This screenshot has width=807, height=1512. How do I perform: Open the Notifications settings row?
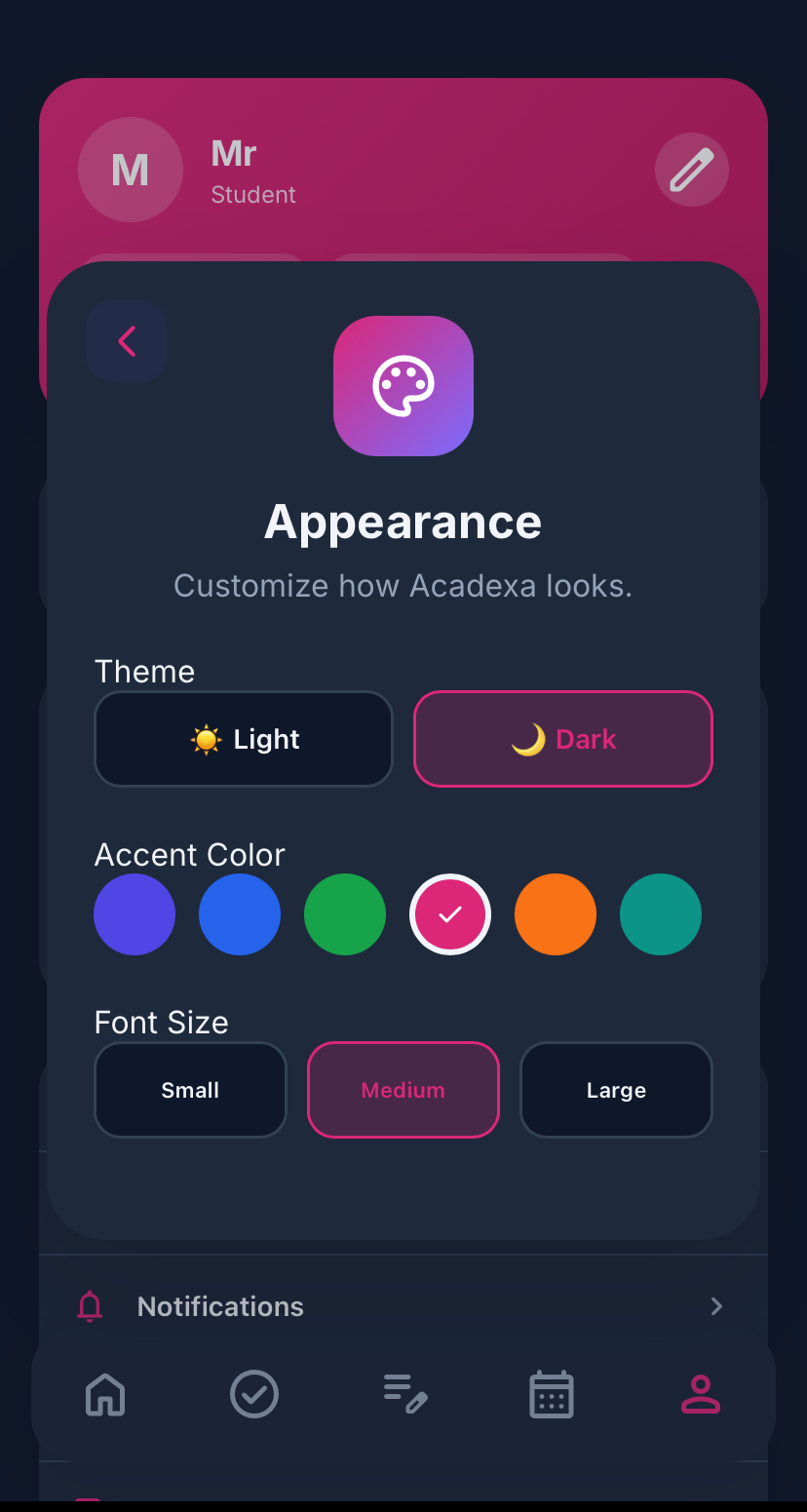(403, 1306)
